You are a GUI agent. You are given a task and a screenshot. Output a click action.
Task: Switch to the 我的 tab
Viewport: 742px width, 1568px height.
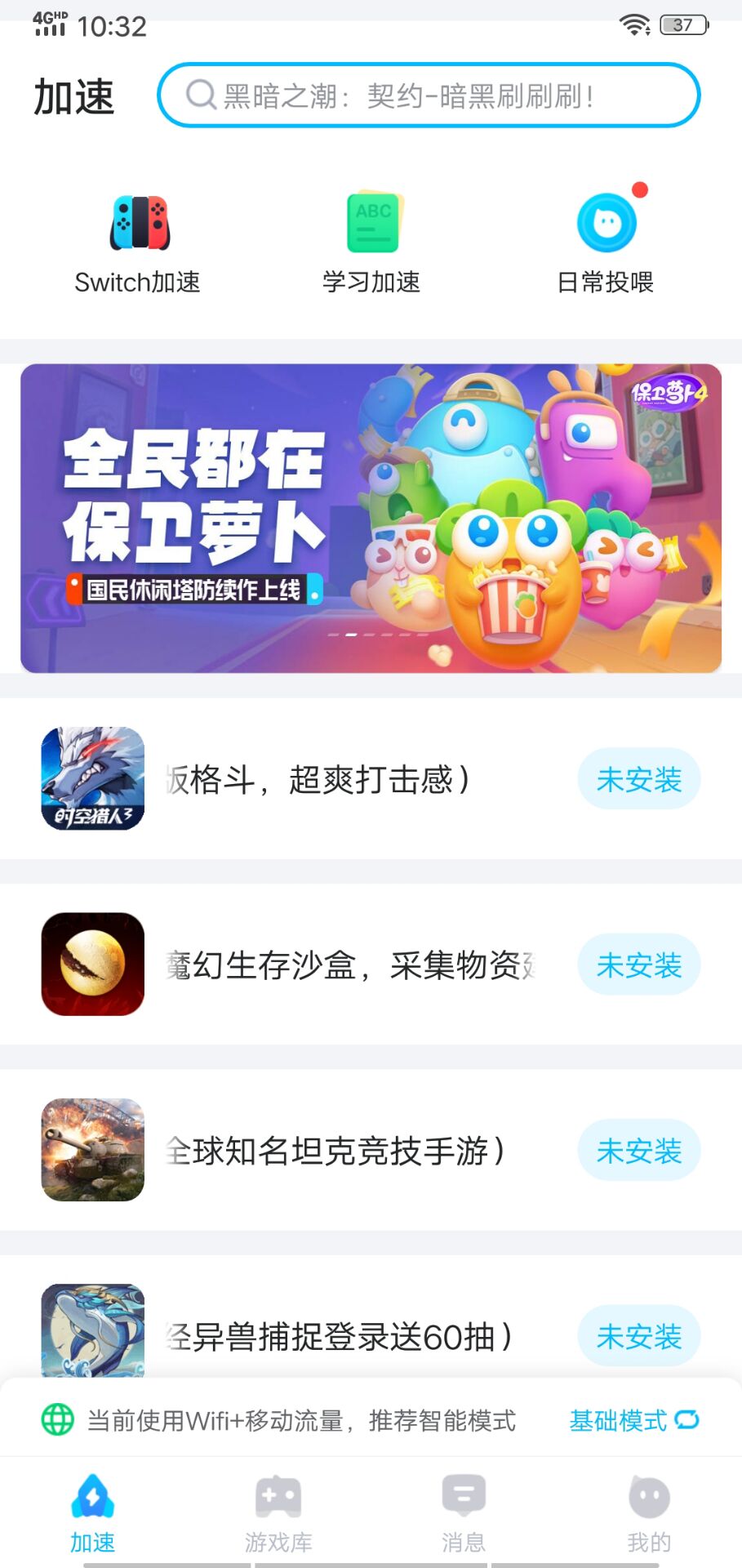point(649,1513)
